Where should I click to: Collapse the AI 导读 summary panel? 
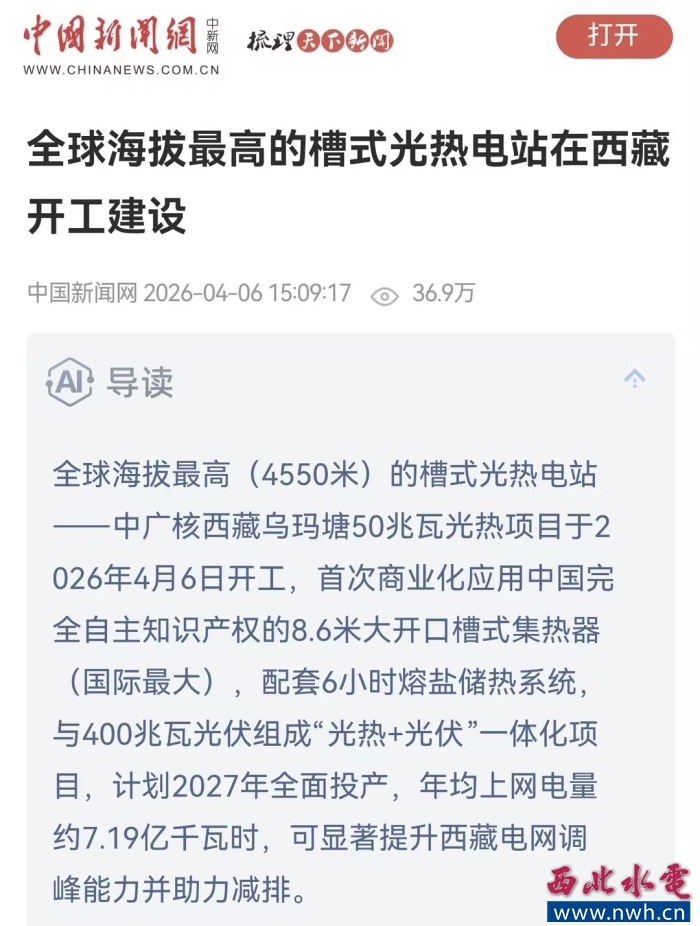click(634, 378)
